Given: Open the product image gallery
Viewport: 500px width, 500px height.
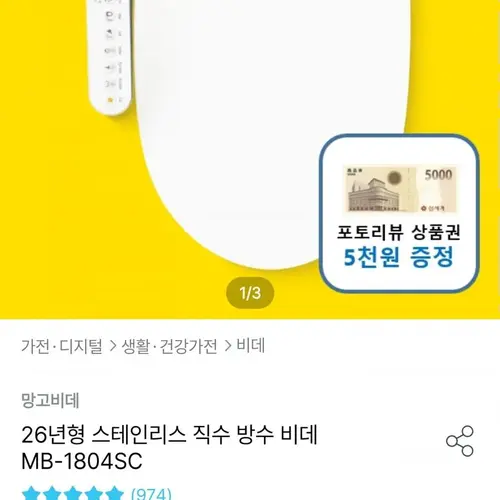Looking at the screenshot, I should [x=250, y=159].
